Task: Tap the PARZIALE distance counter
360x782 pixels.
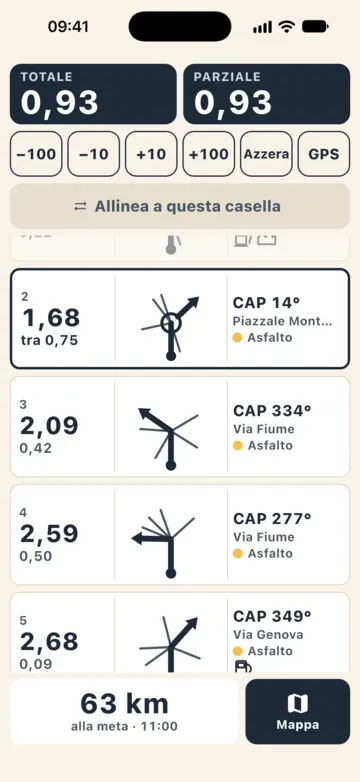Action: (267, 94)
